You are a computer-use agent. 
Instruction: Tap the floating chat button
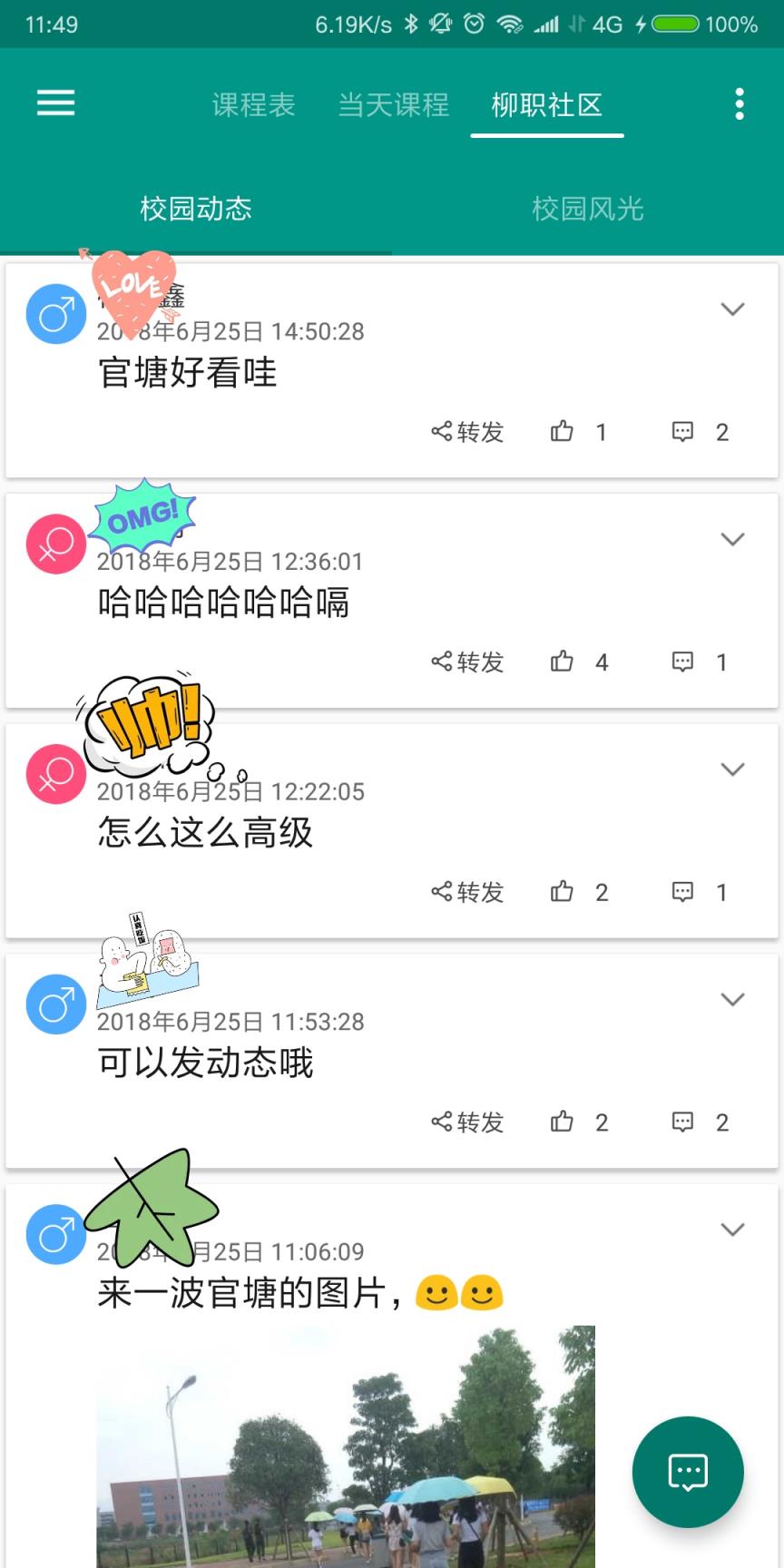click(687, 1472)
